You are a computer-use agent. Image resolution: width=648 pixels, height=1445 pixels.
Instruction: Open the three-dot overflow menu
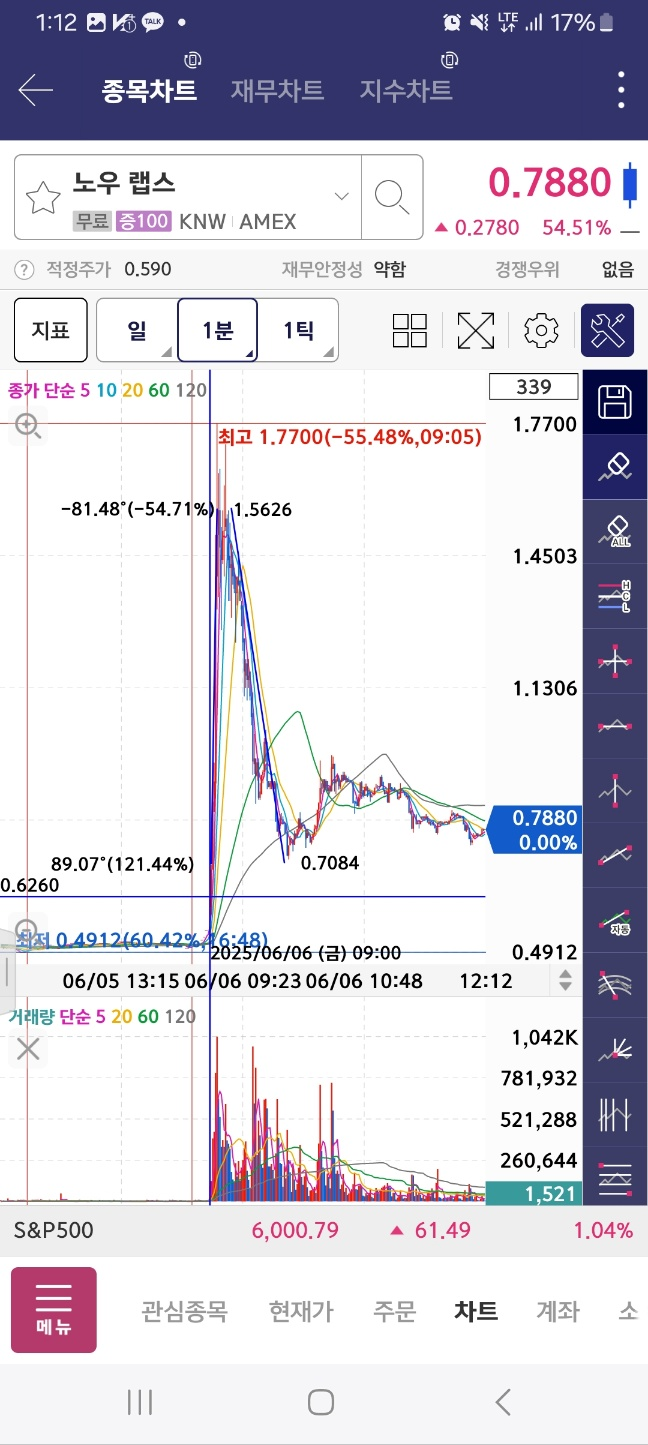[x=621, y=91]
